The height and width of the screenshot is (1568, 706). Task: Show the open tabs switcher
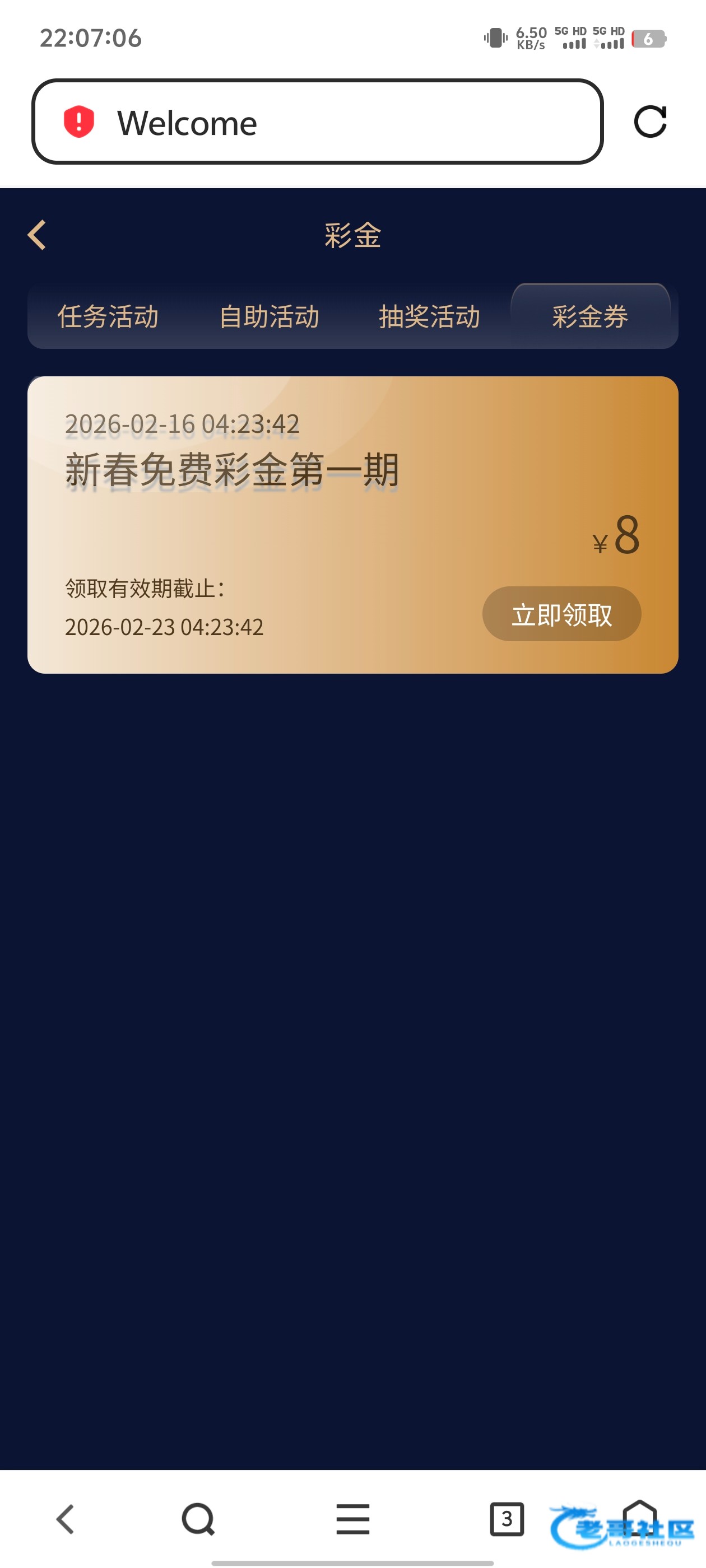point(507,1519)
